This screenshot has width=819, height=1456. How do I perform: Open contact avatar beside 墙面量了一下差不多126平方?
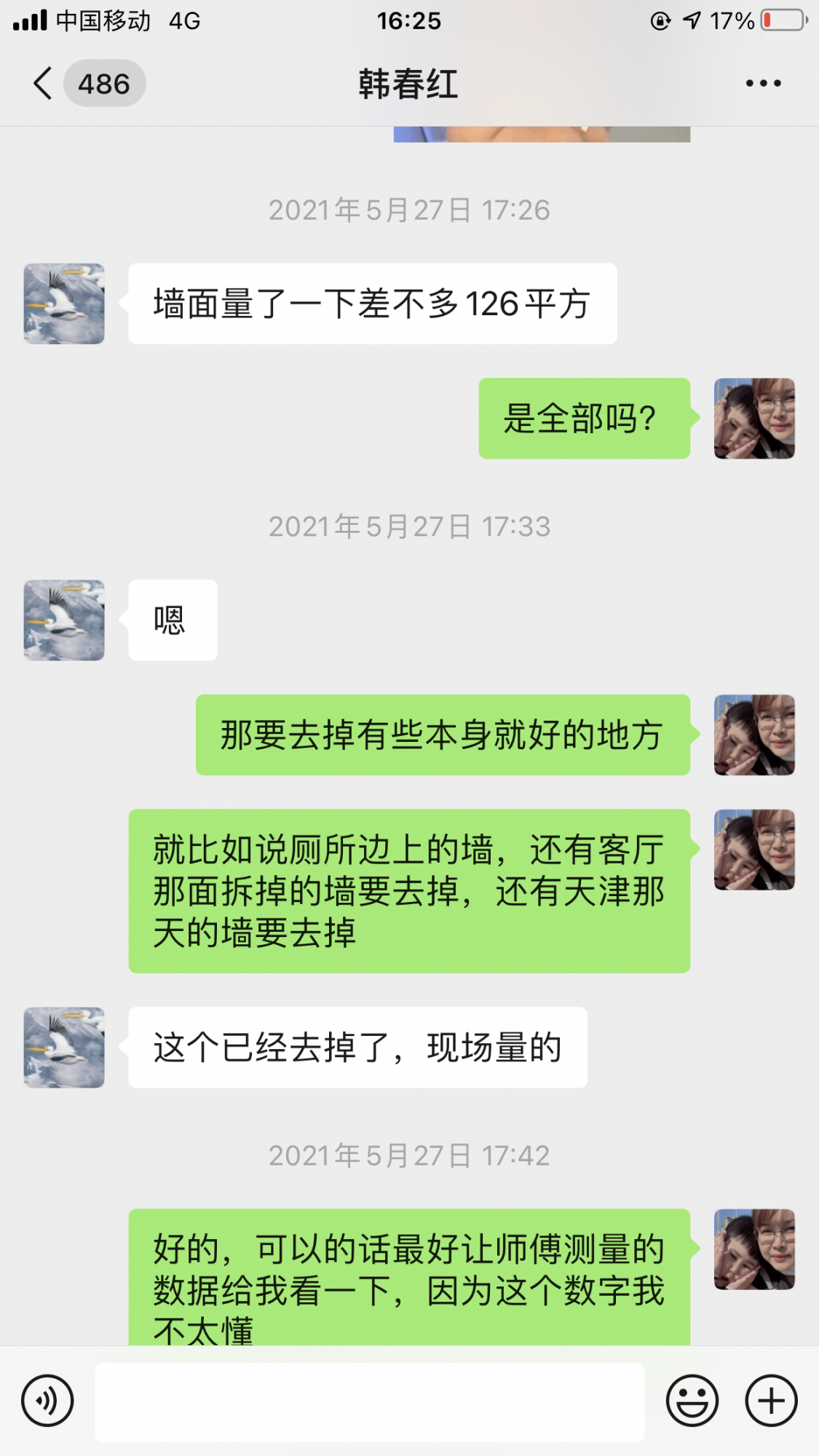coord(64,304)
